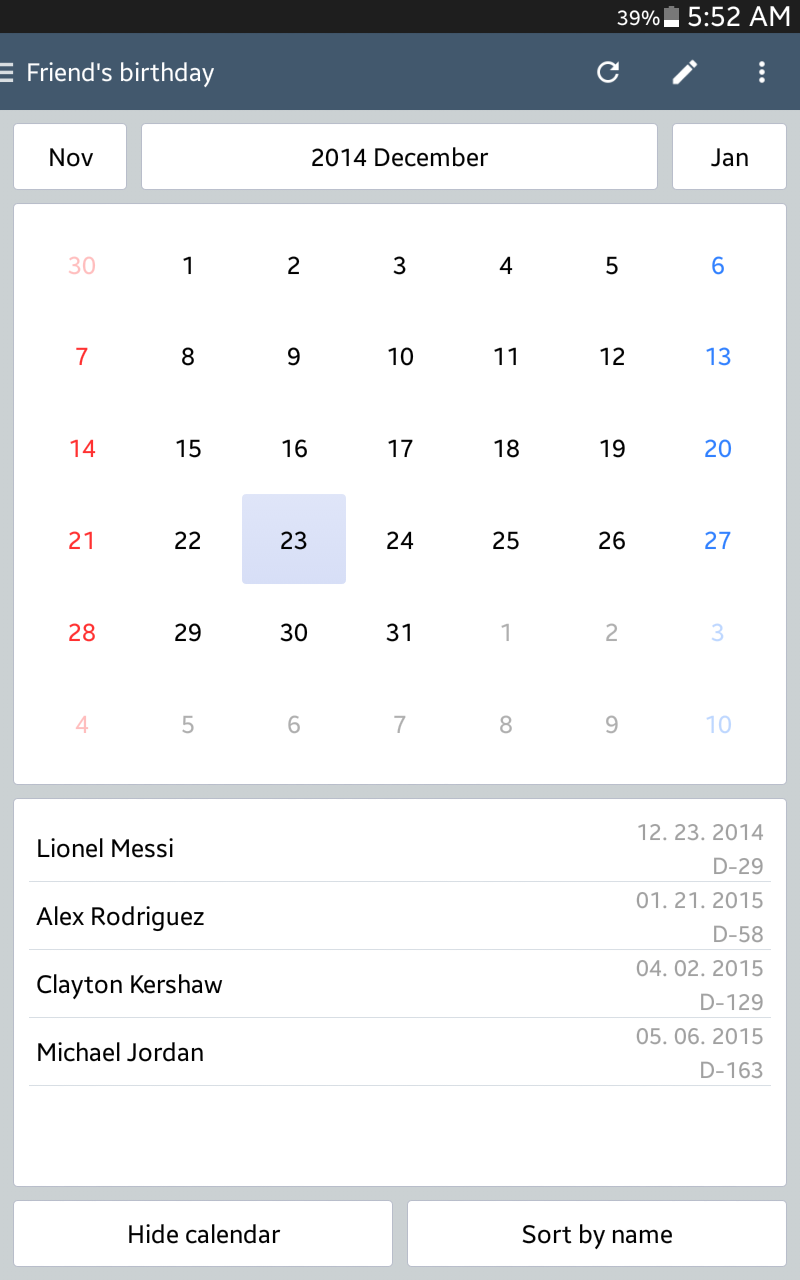Viewport: 800px width, 1280px height.
Task: Go to next month Jan
Action: pos(729,157)
